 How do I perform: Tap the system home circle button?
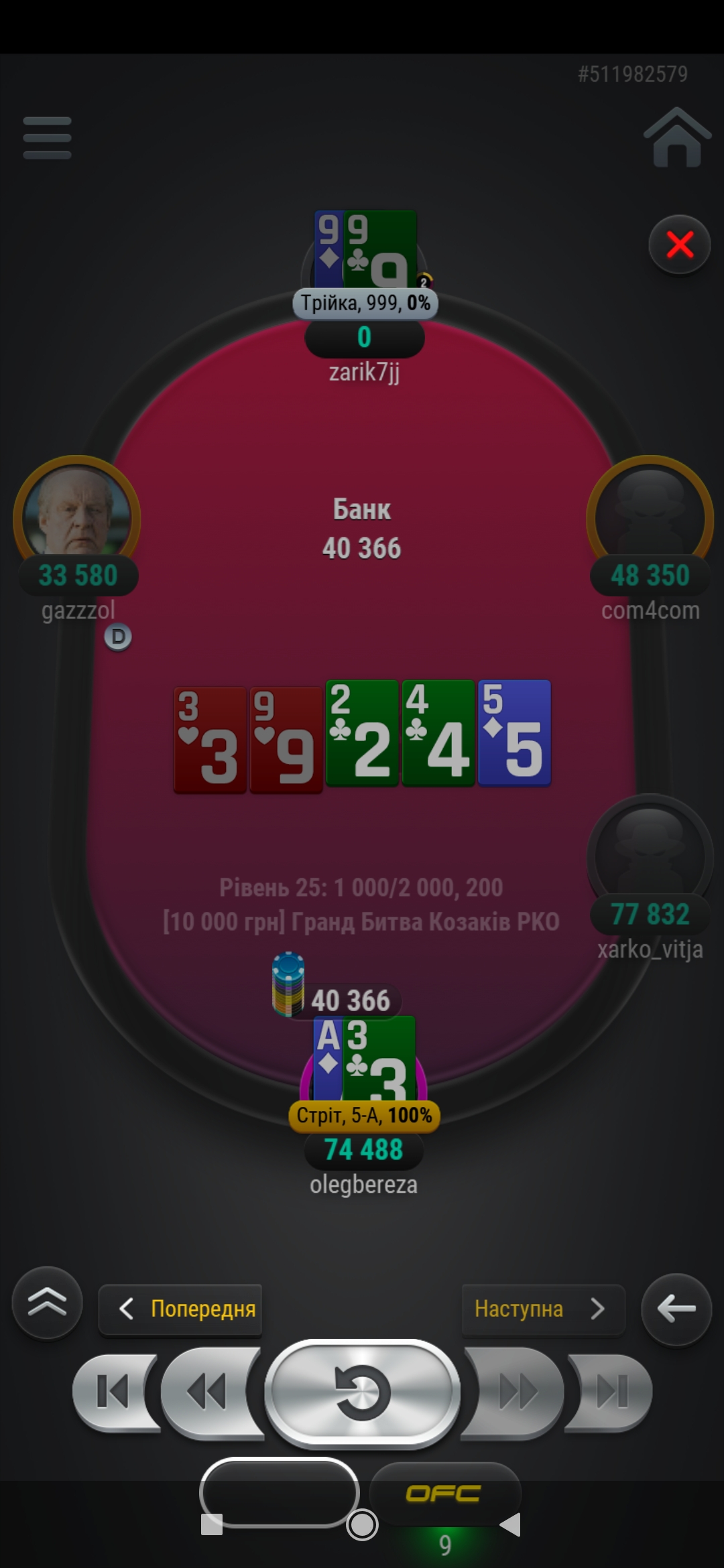click(x=362, y=1525)
